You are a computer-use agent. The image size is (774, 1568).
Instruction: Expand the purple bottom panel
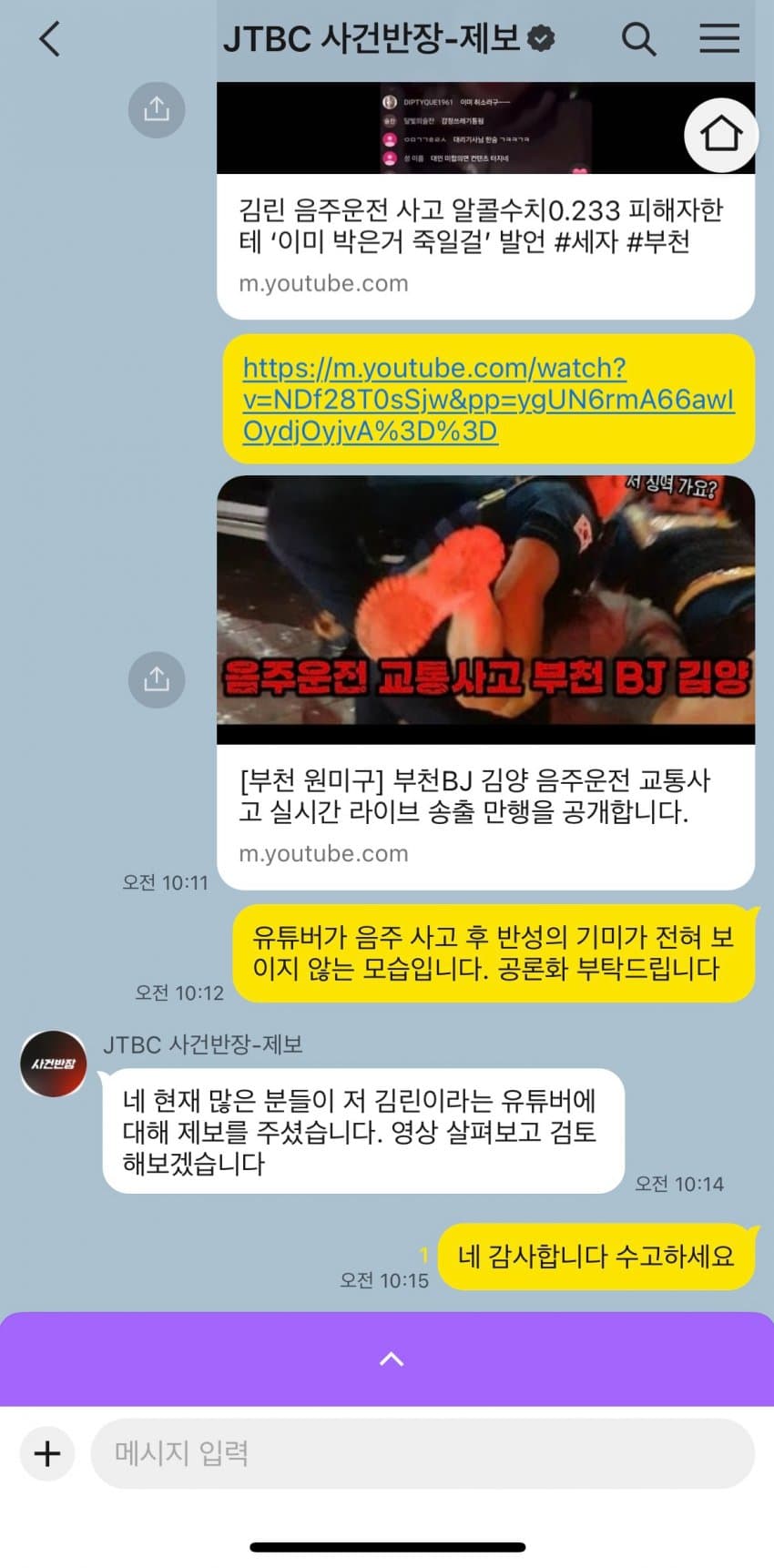[391, 1359]
